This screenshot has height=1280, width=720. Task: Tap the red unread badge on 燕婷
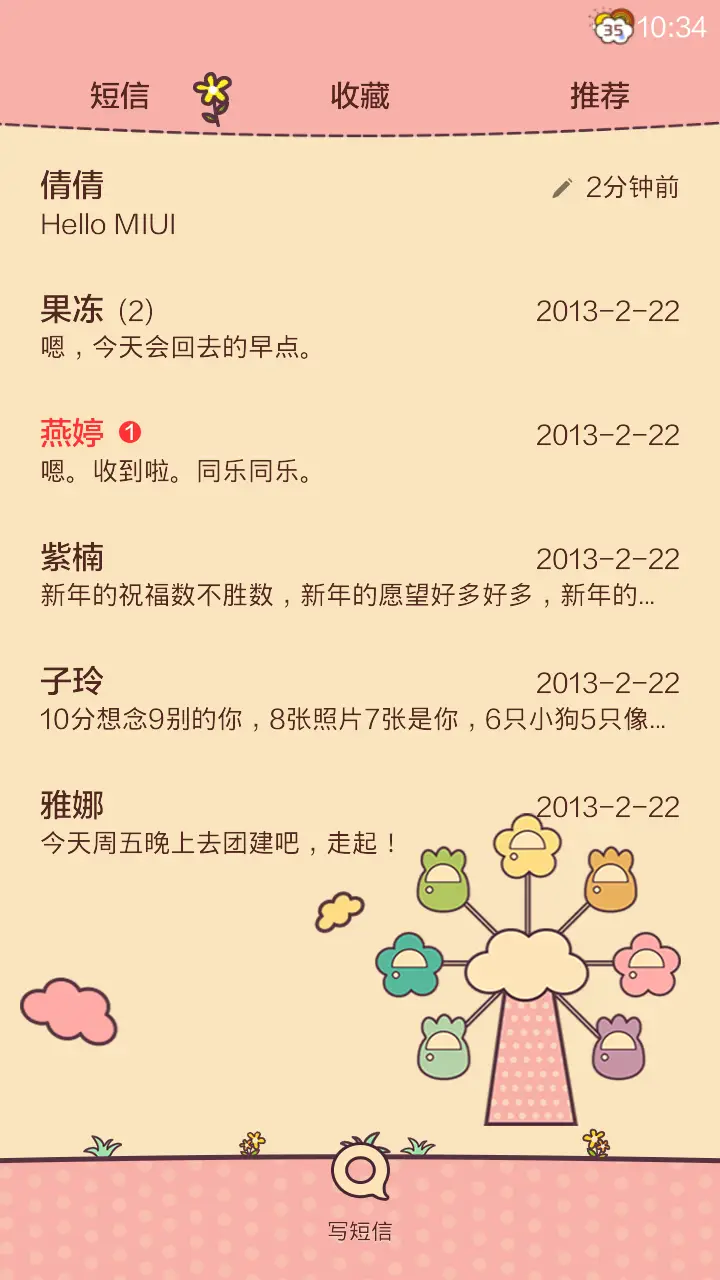pyautogui.click(x=130, y=430)
